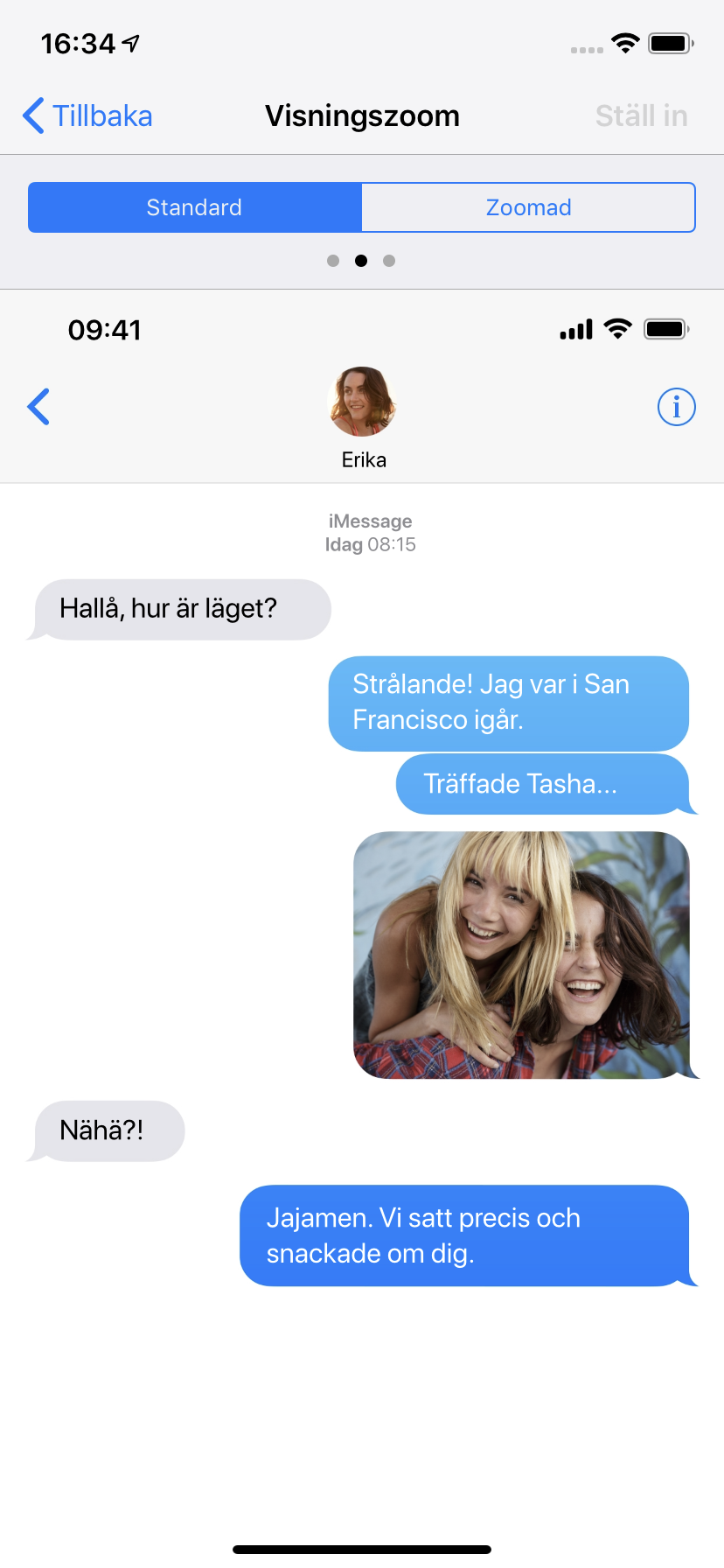This screenshot has width=724, height=1568.
Task: Select the Standard display zoom option
Action: click(x=194, y=207)
